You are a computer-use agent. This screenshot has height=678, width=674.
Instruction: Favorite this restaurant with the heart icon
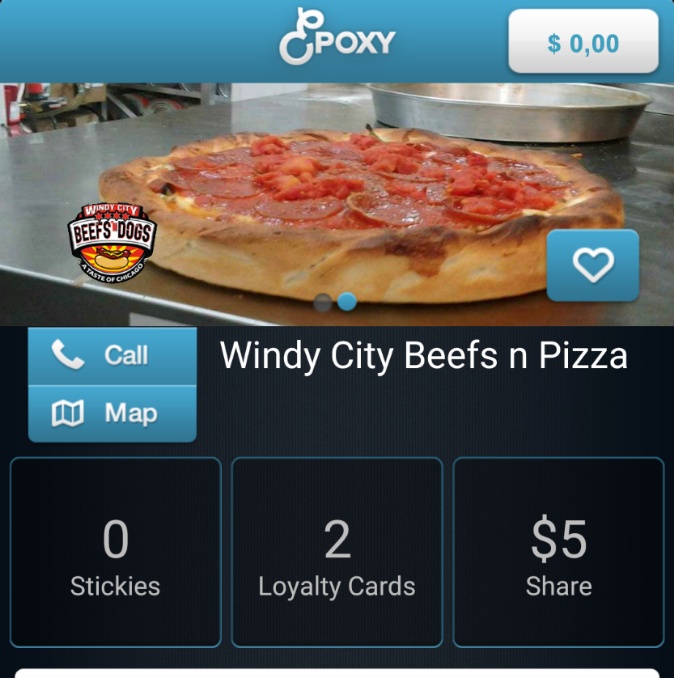(592, 265)
